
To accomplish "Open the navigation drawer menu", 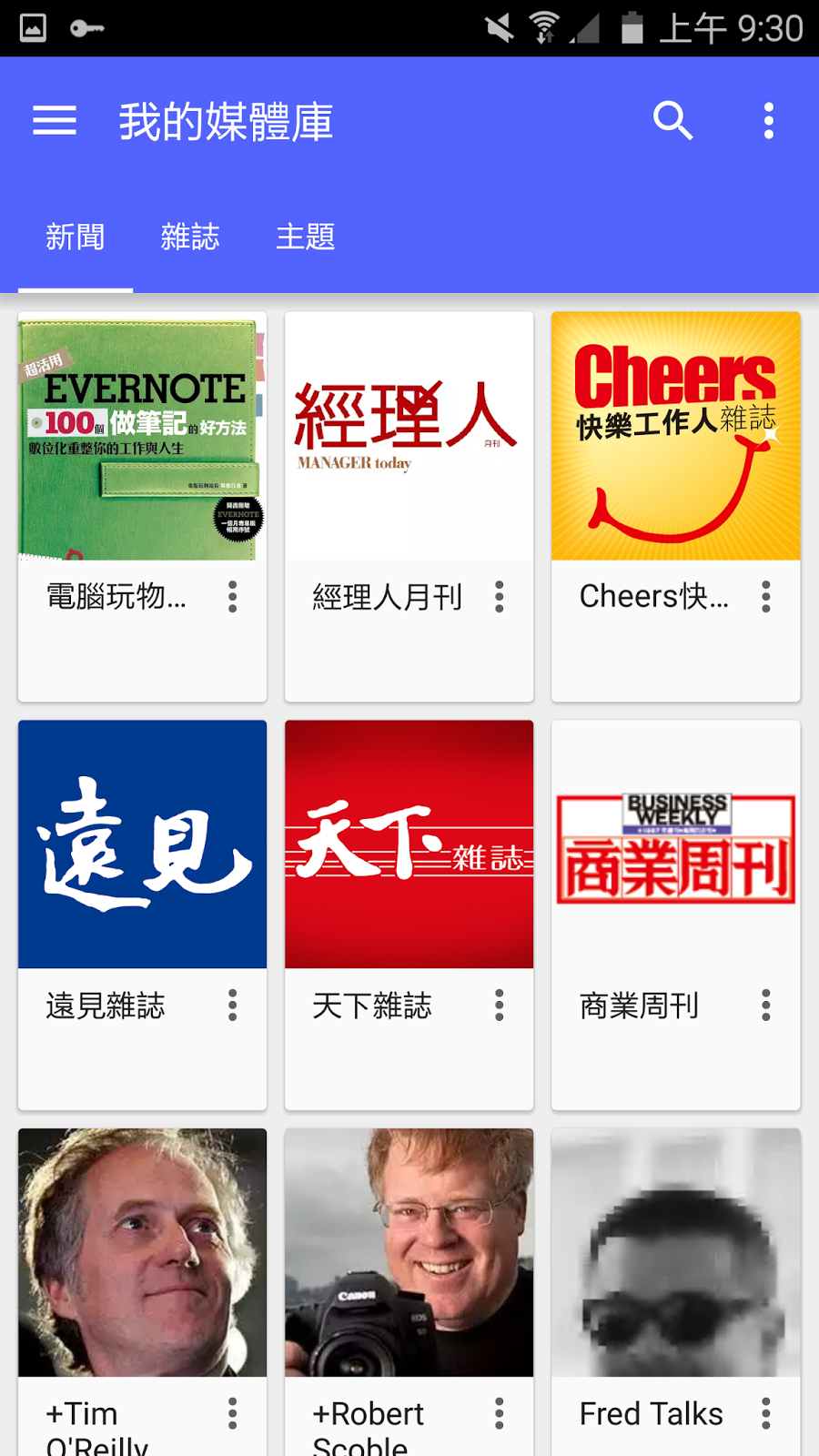I will (x=55, y=120).
